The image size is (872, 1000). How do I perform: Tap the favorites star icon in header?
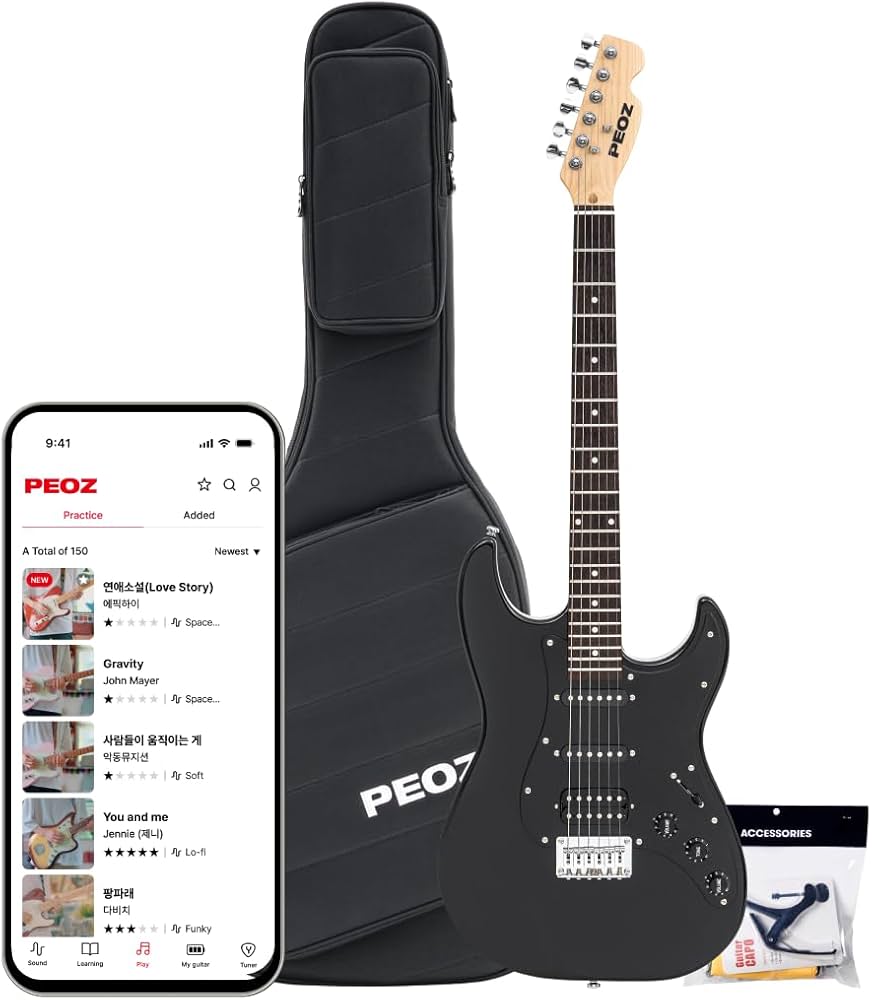pos(203,485)
